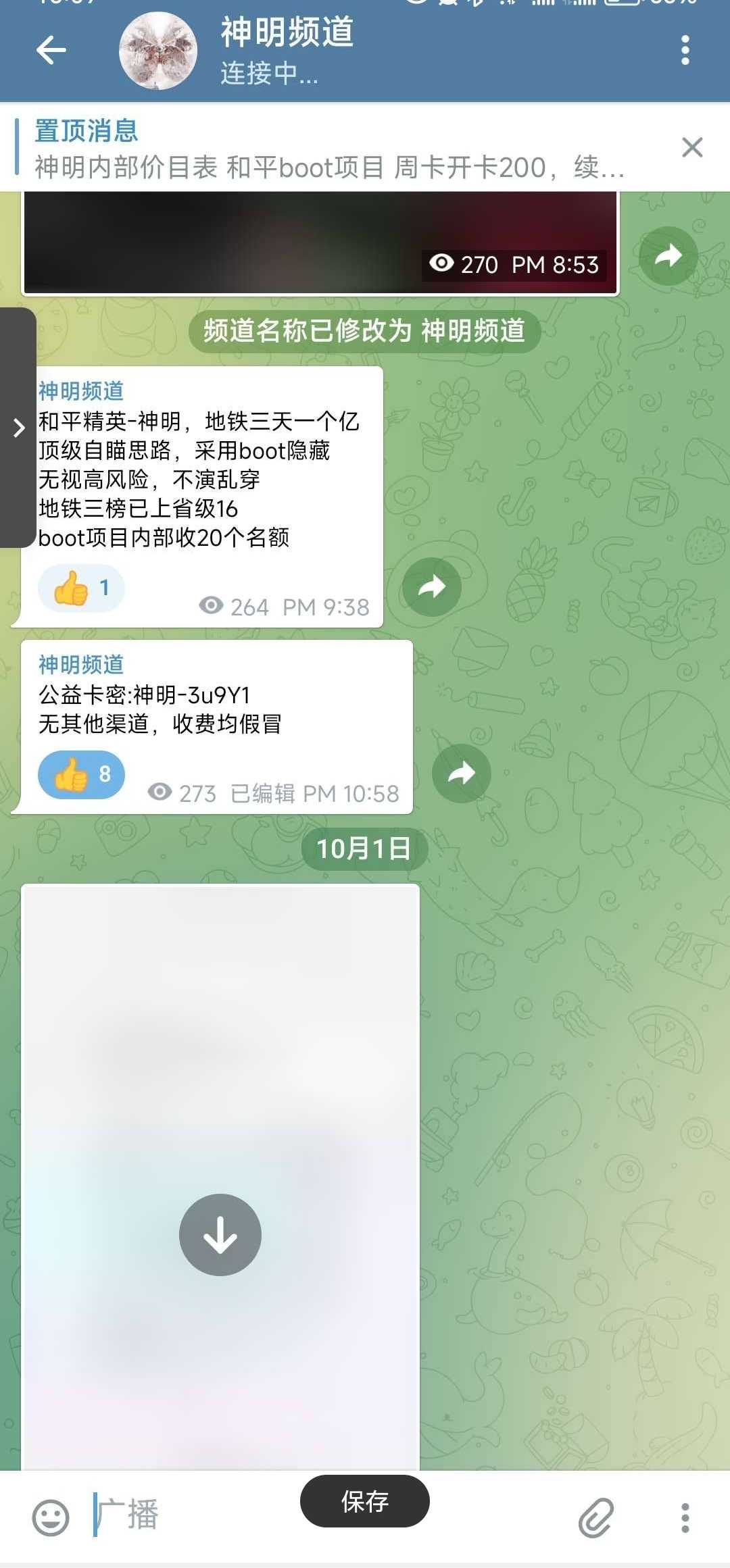Forward the 公益卡密 message
This screenshot has width=730, height=1568.
[461, 773]
